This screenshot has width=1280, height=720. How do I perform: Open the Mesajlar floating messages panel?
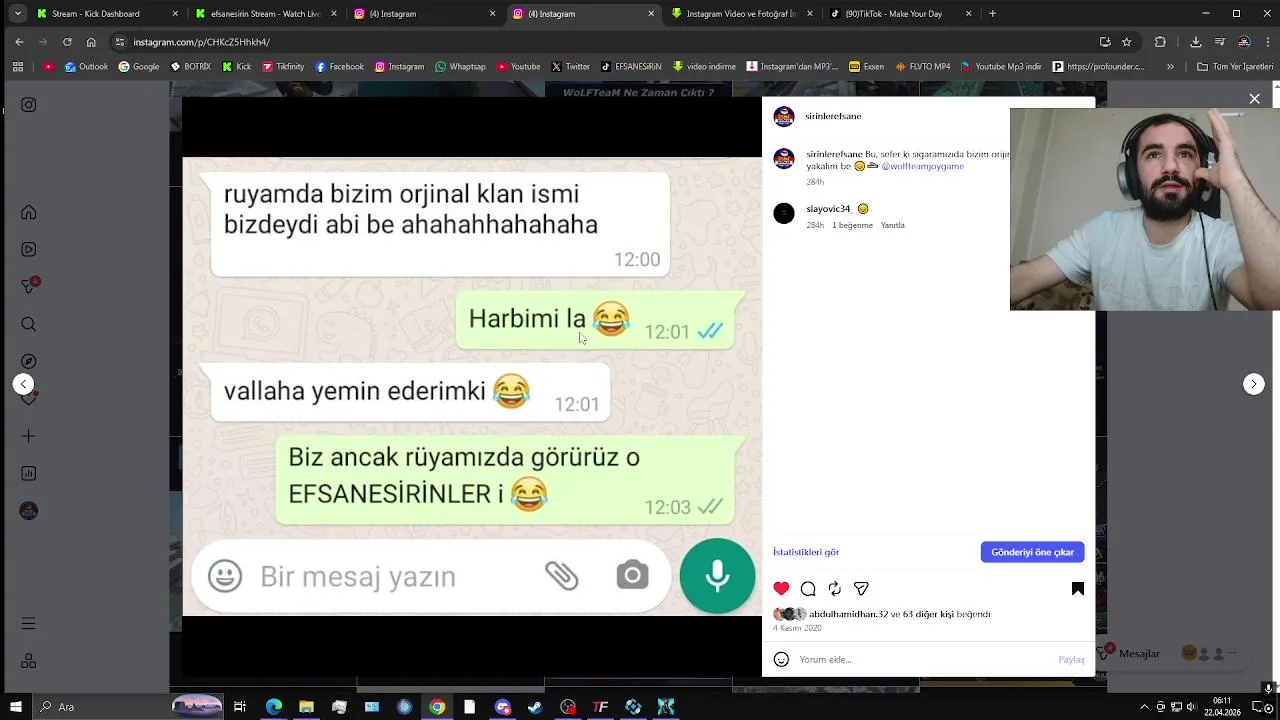click(x=1138, y=654)
